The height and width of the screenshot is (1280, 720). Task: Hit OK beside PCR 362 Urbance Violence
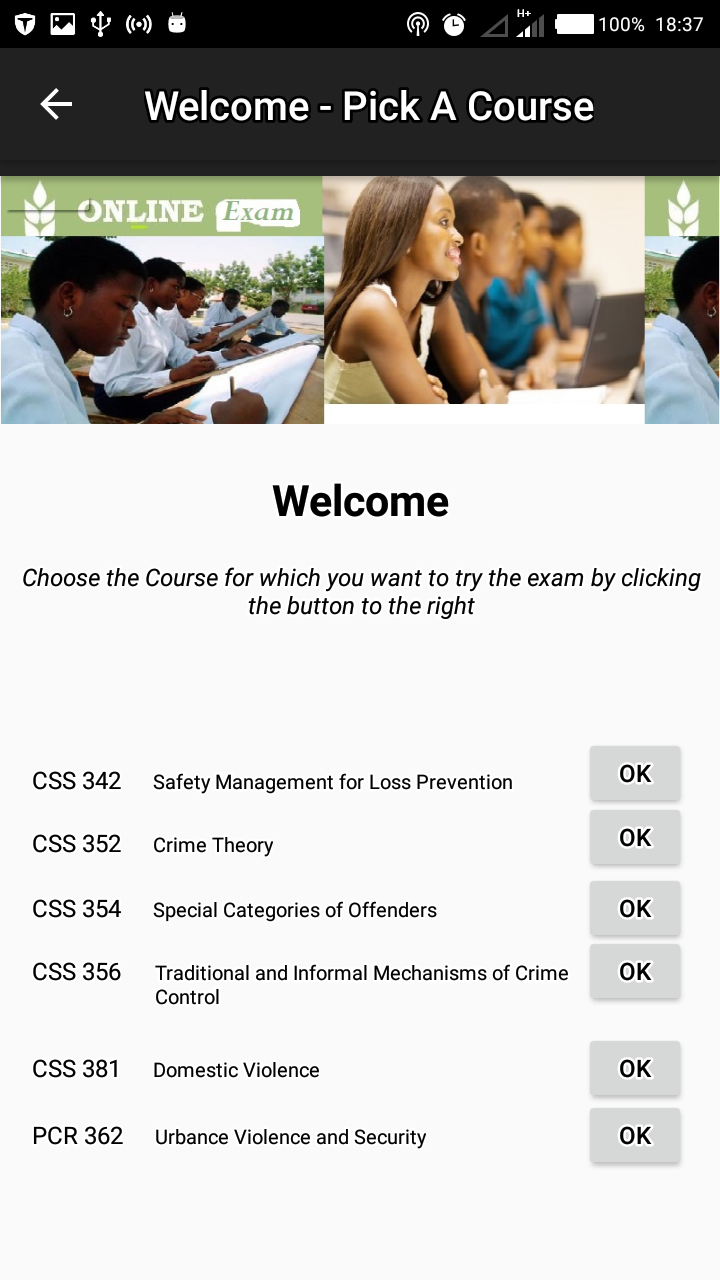click(x=635, y=1136)
